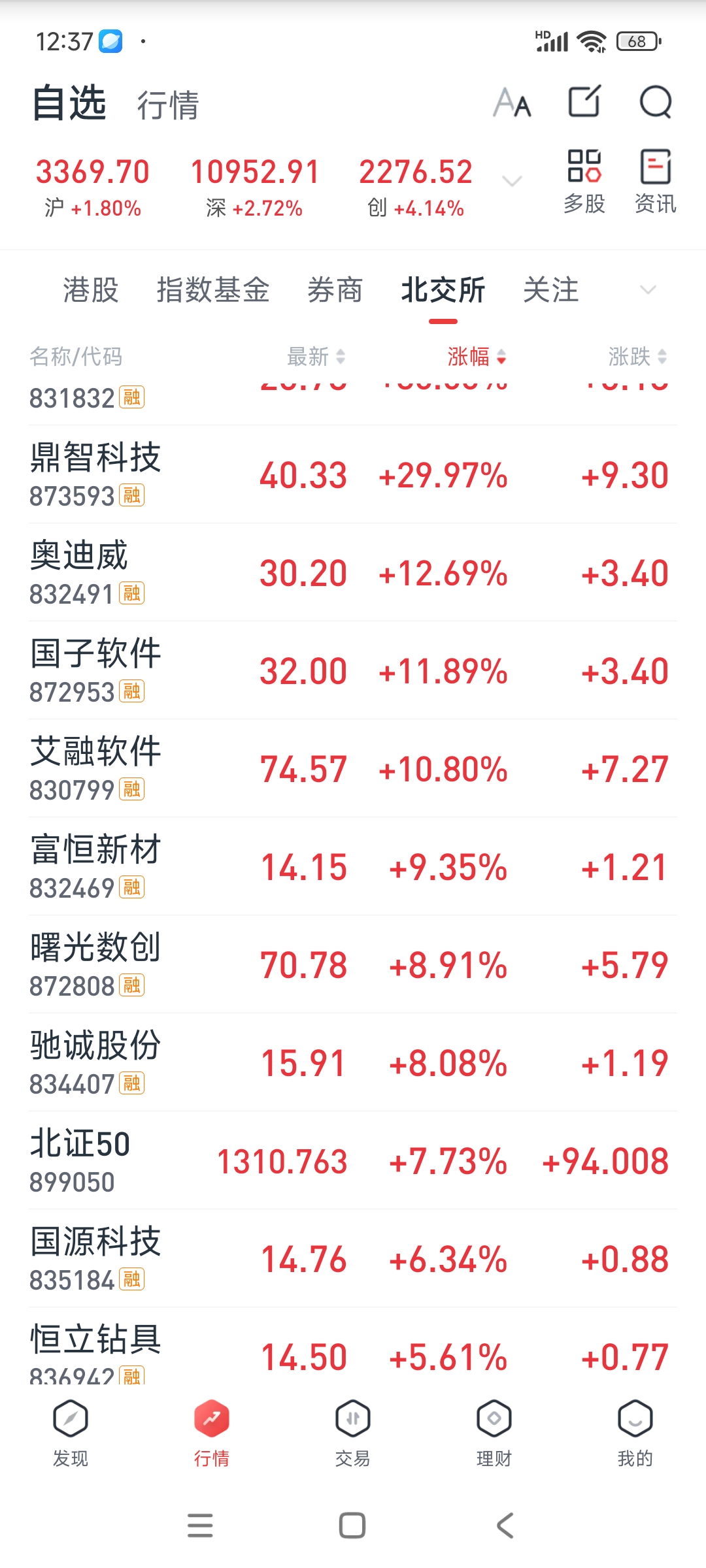Switch to the 指数基金 group tab
706x1568 pixels.
213,290
